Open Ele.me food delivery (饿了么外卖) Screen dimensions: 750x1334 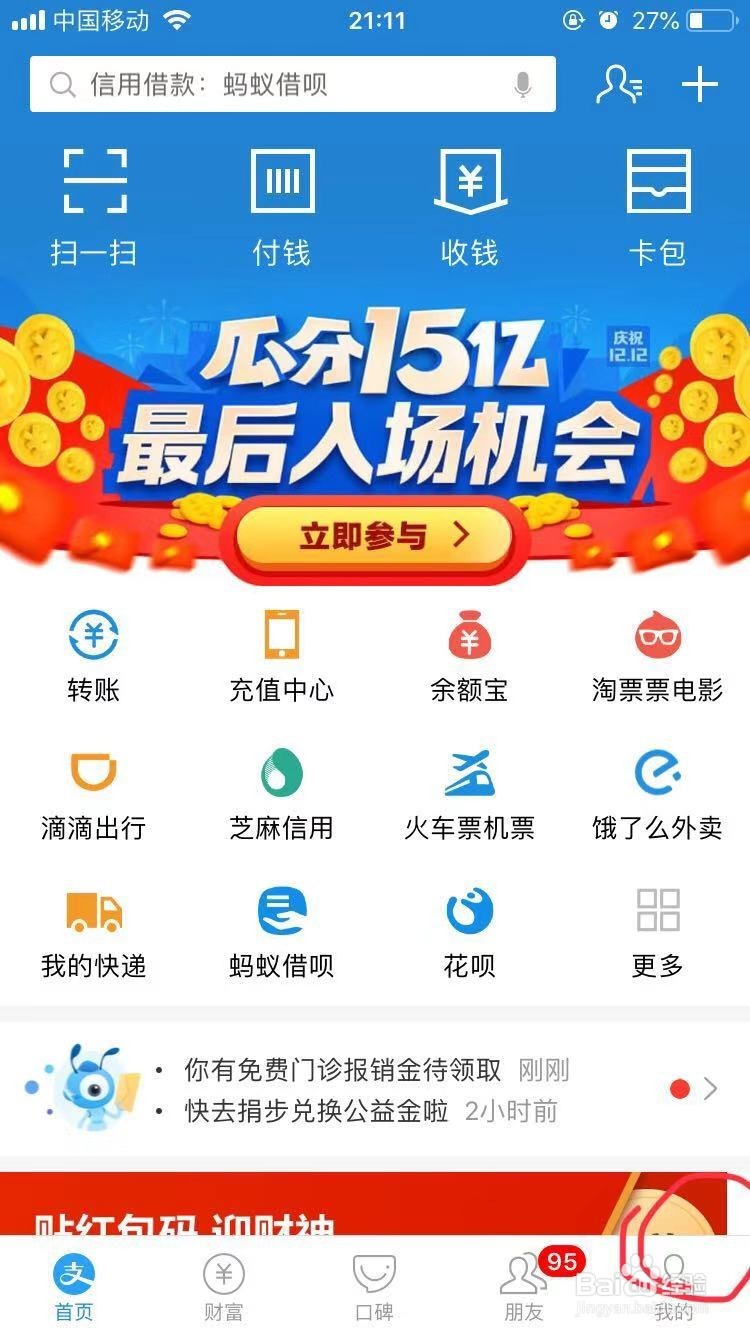click(656, 793)
